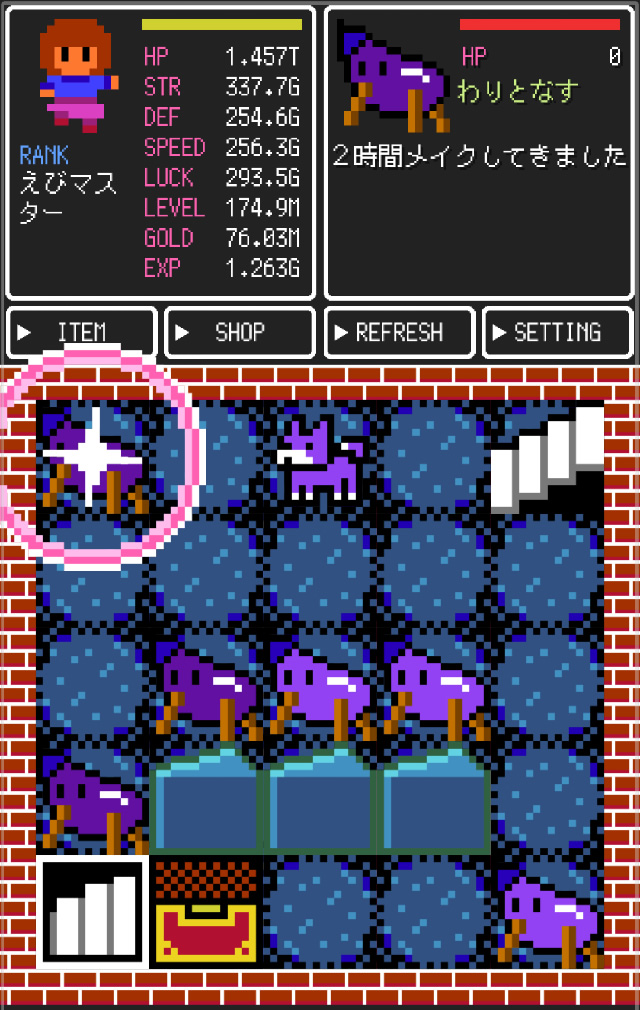Descend the stairs with black background

pyautogui.click(x=93, y=912)
